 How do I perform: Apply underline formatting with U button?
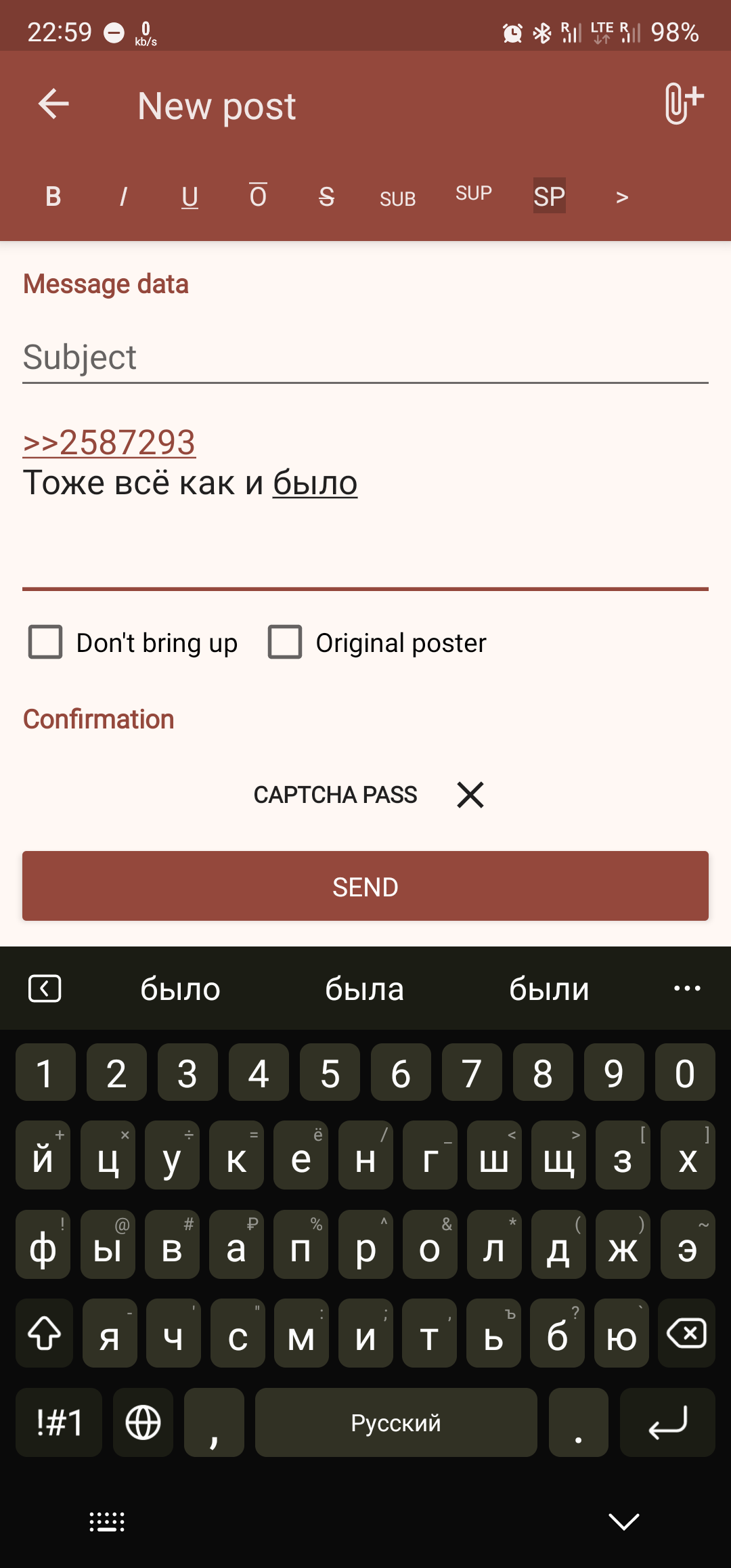click(190, 197)
